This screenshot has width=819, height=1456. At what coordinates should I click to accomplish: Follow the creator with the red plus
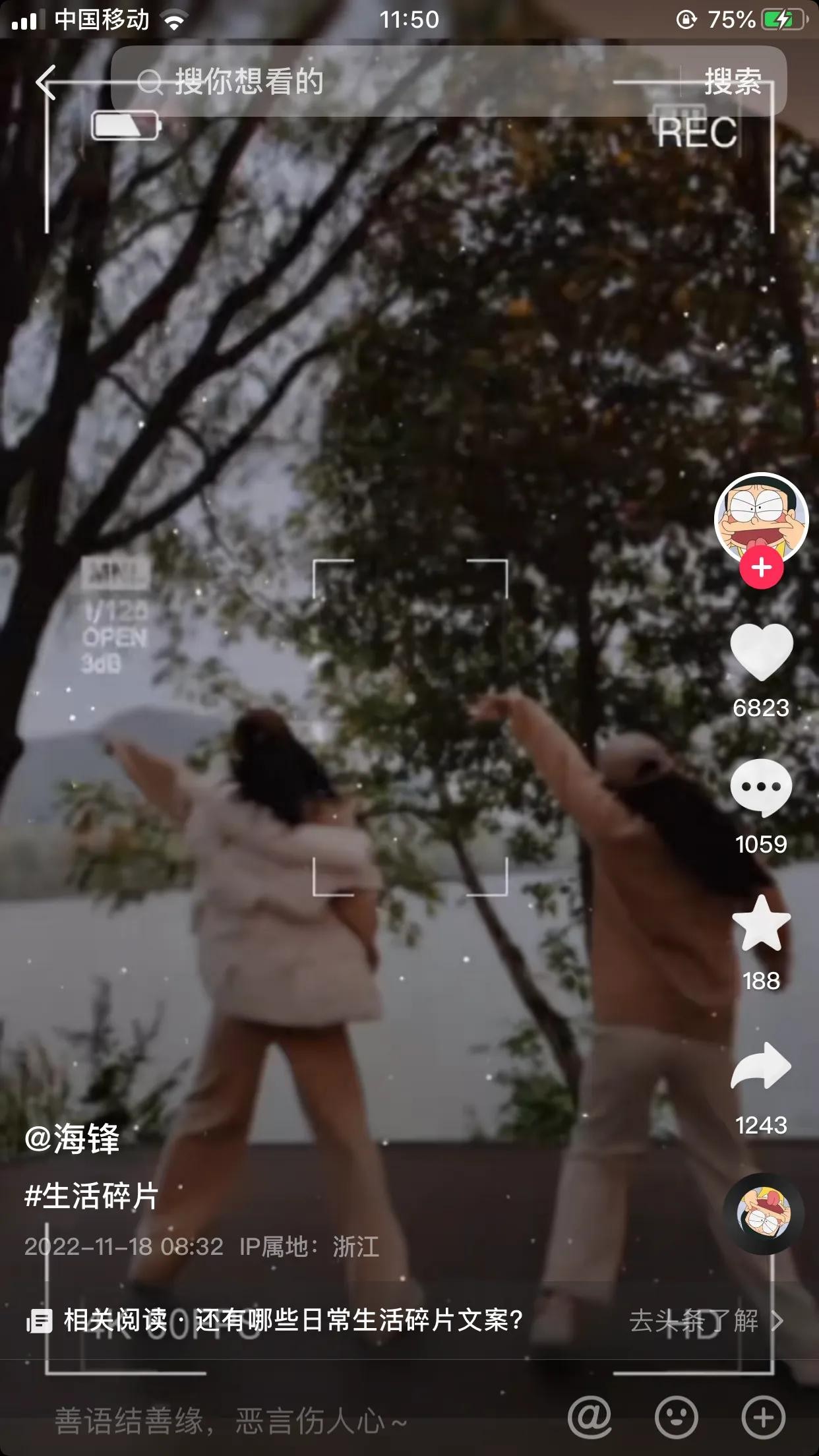click(x=762, y=567)
